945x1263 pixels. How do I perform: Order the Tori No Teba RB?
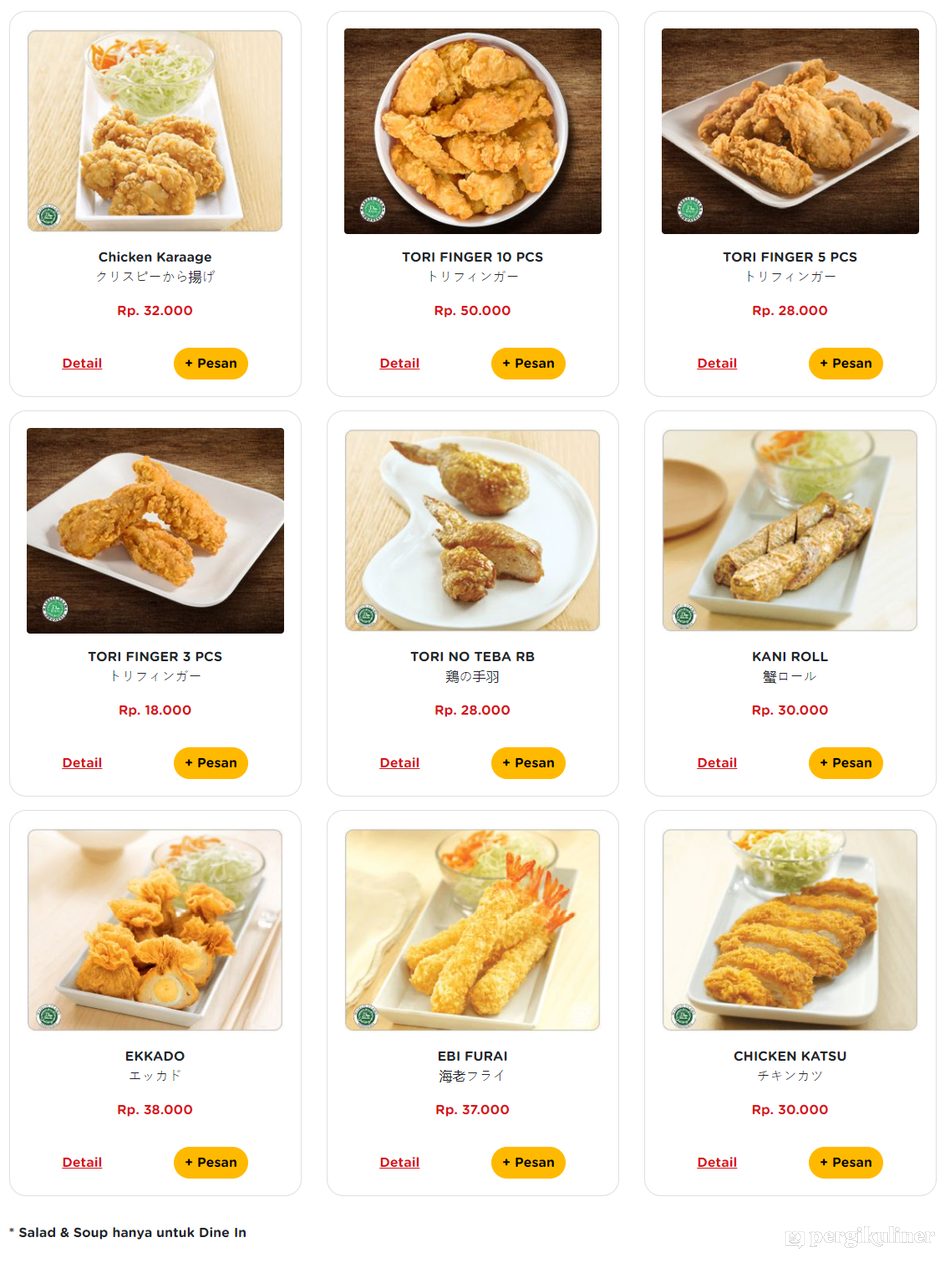pyautogui.click(x=528, y=763)
